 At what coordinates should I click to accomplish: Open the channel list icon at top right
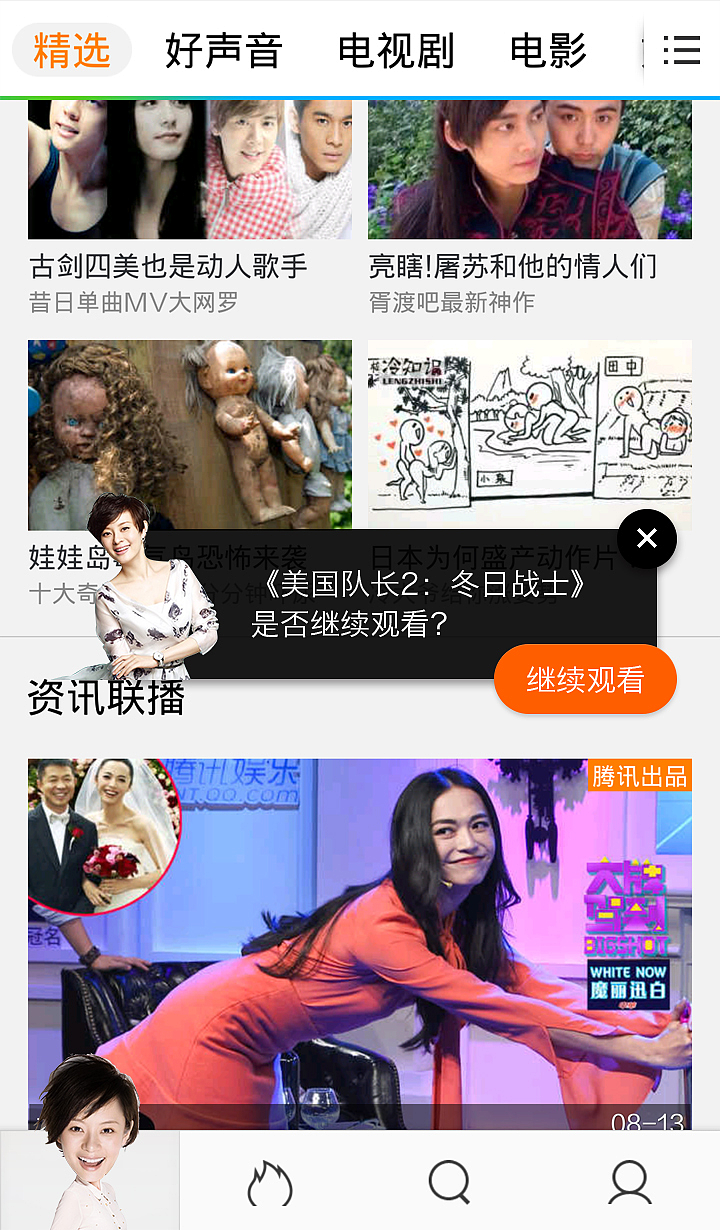pyautogui.click(x=683, y=49)
